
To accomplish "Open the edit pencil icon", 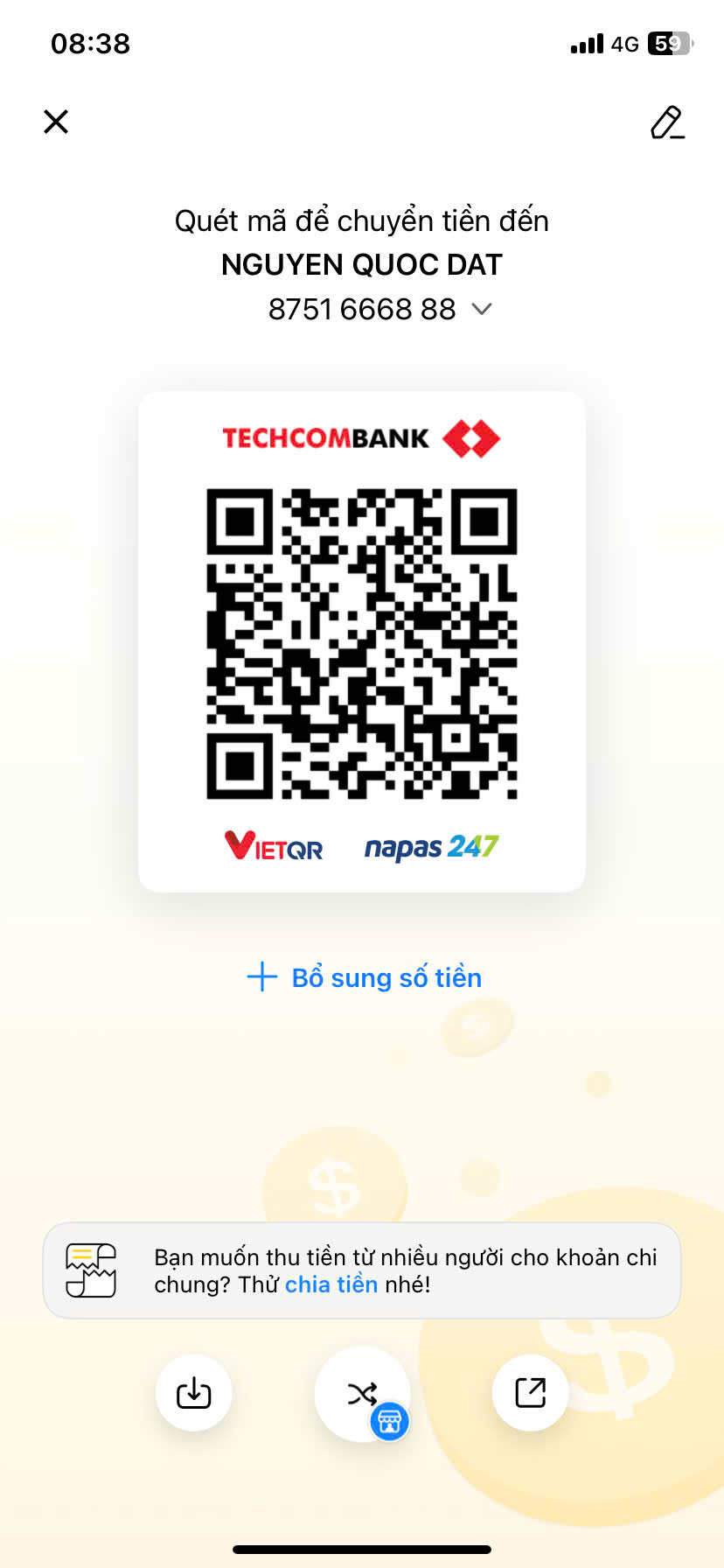I will click(x=667, y=123).
